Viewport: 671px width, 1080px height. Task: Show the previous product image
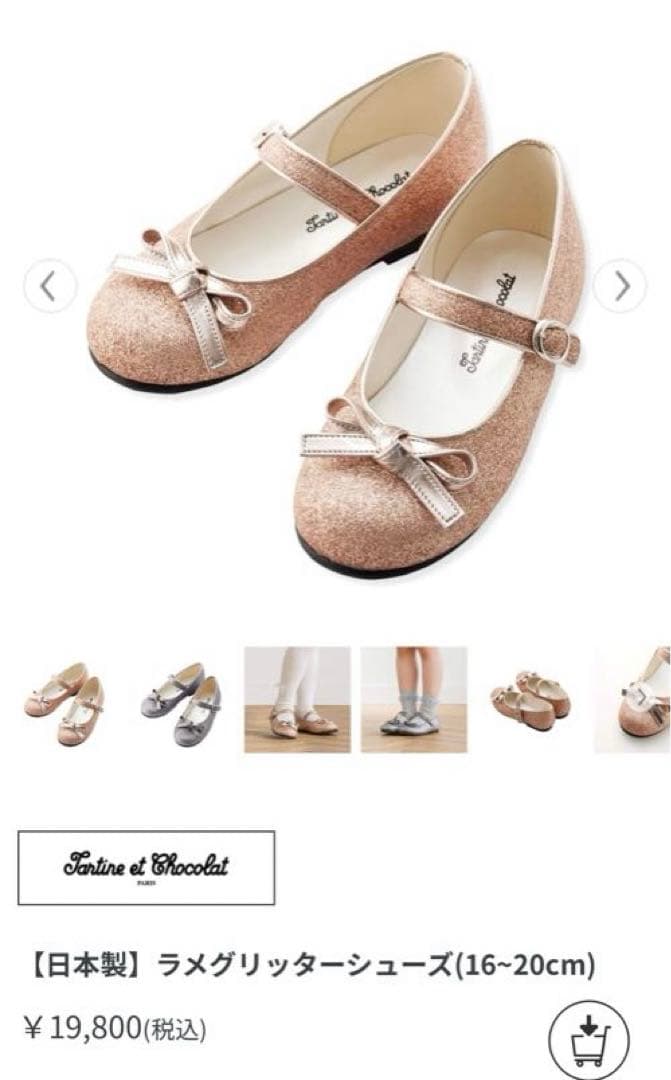coord(49,286)
